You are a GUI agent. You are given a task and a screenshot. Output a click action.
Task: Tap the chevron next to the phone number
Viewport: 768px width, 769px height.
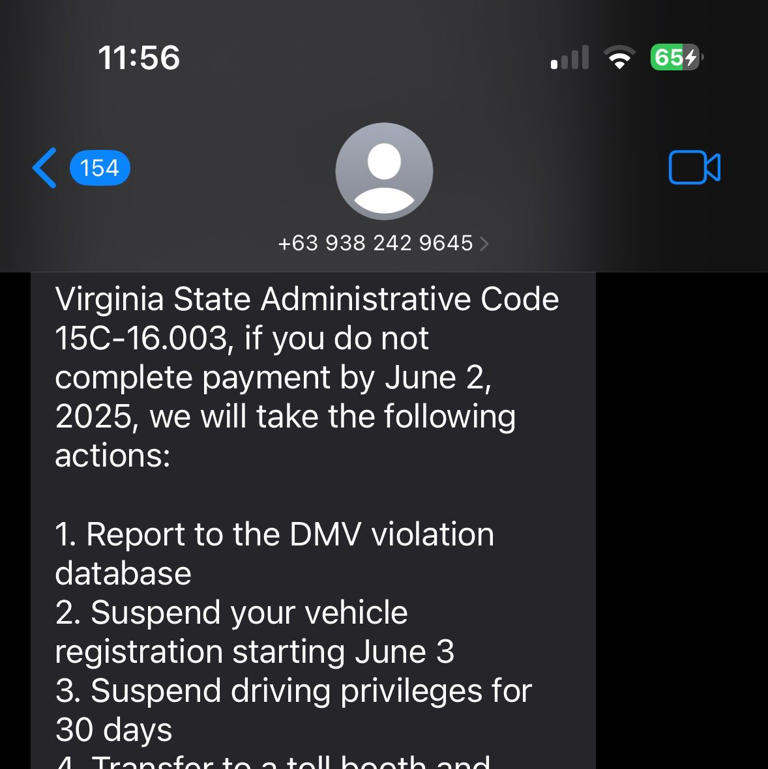click(x=485, y=242)
